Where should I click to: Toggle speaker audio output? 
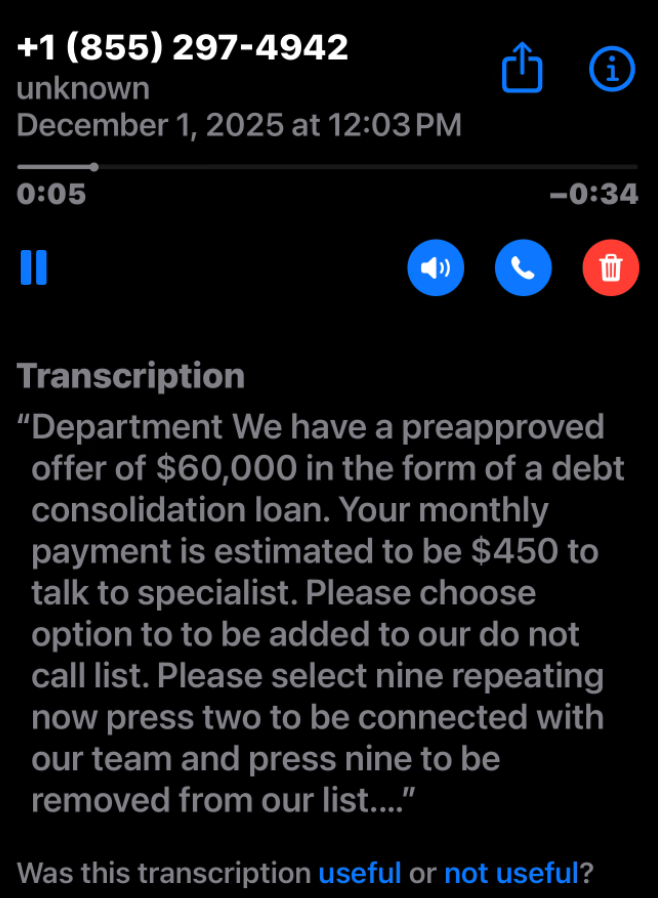pyautogui.click(x=436, y=268)
